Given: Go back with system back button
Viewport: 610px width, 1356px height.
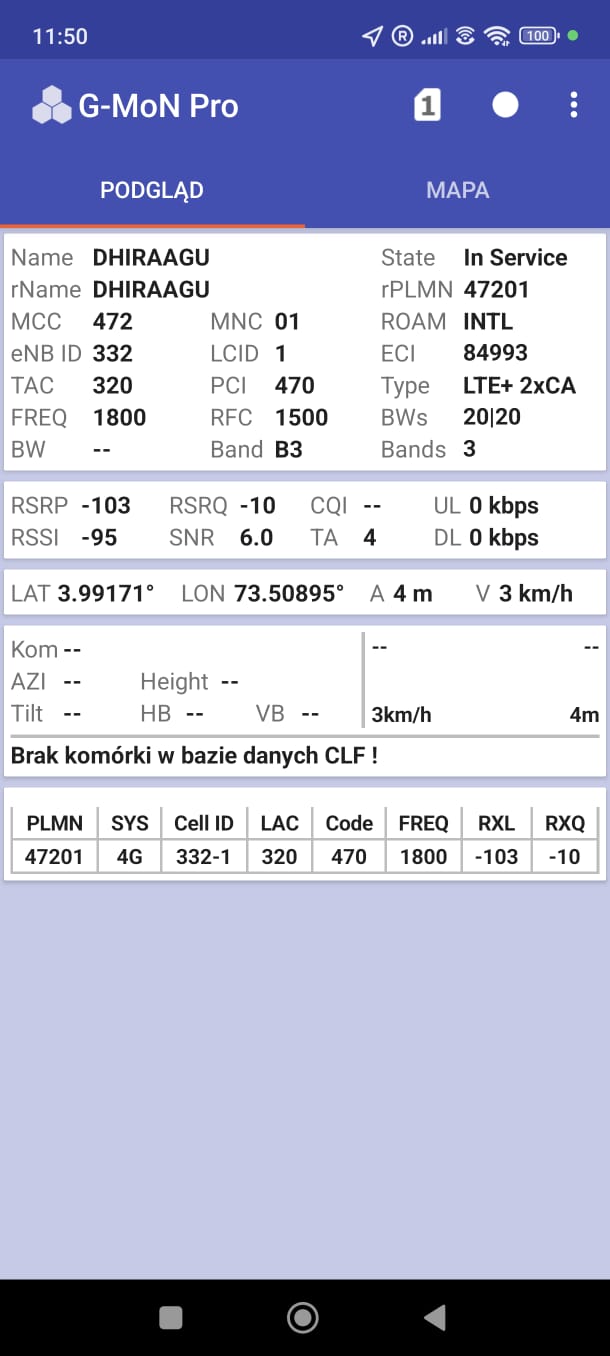Looking at the screenshot, I should [434, 1318].
